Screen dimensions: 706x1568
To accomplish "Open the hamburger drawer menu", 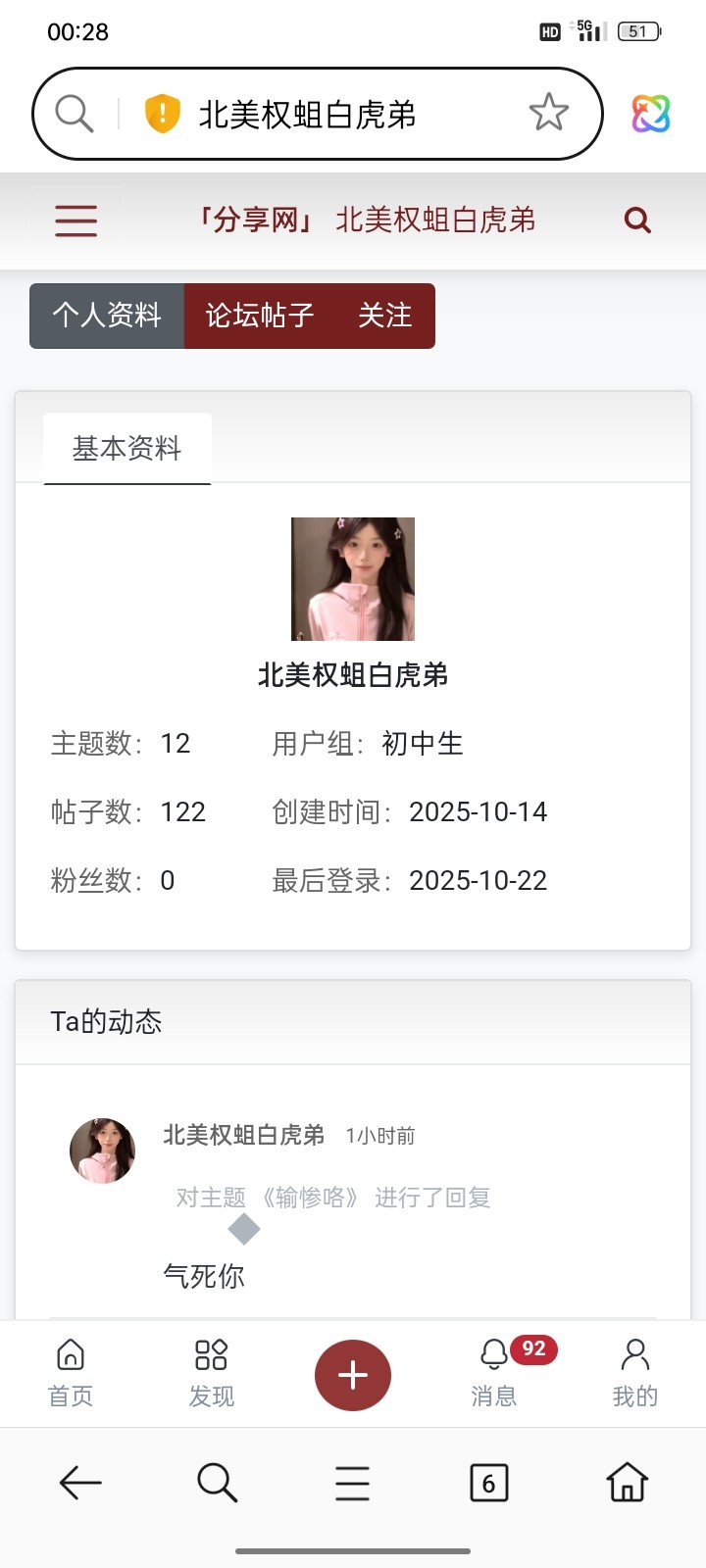I will point(76,220).
